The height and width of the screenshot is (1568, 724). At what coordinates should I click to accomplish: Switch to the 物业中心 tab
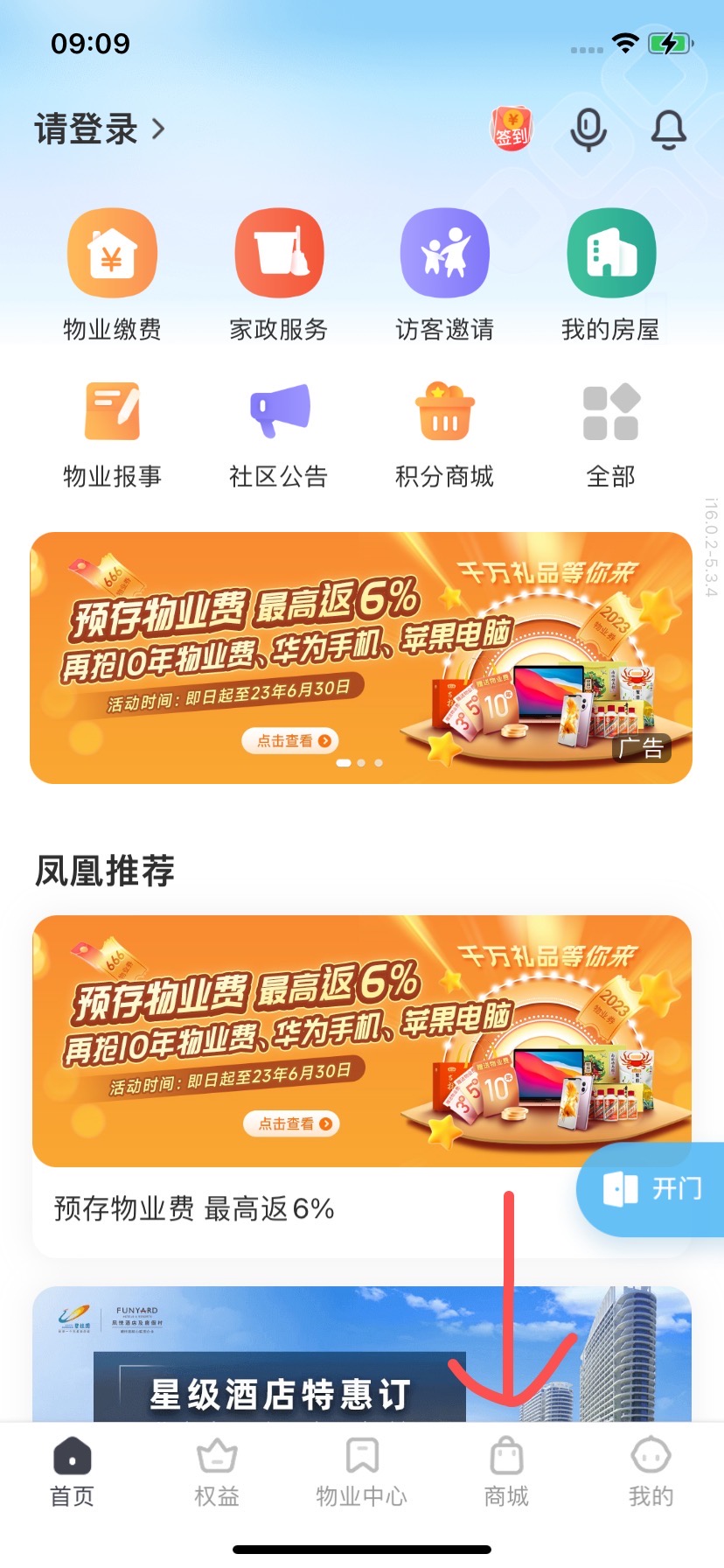[x=362, y=1472]
